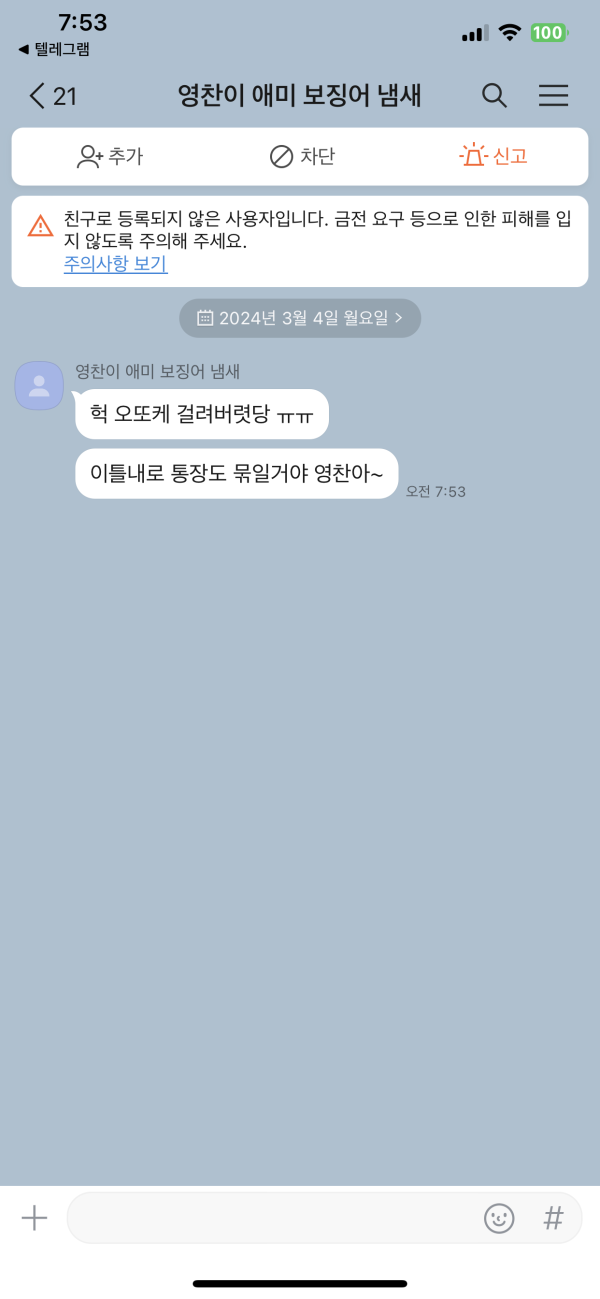View the sender's profile picture
The width and height of the screenshot is (600, 1299).
[x=39, y=385]
